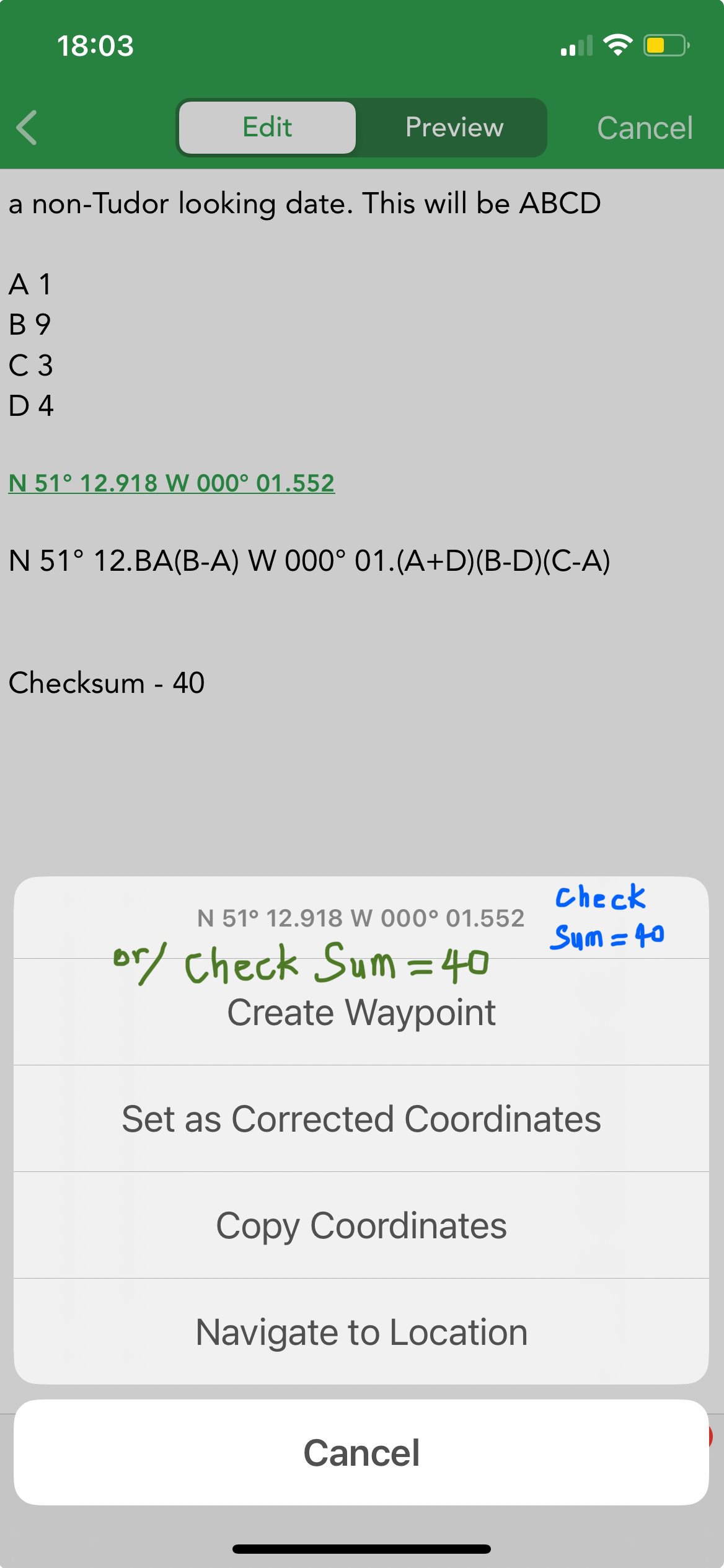Tap Copy Coordinates in action sheet

tap(361, 1225)
